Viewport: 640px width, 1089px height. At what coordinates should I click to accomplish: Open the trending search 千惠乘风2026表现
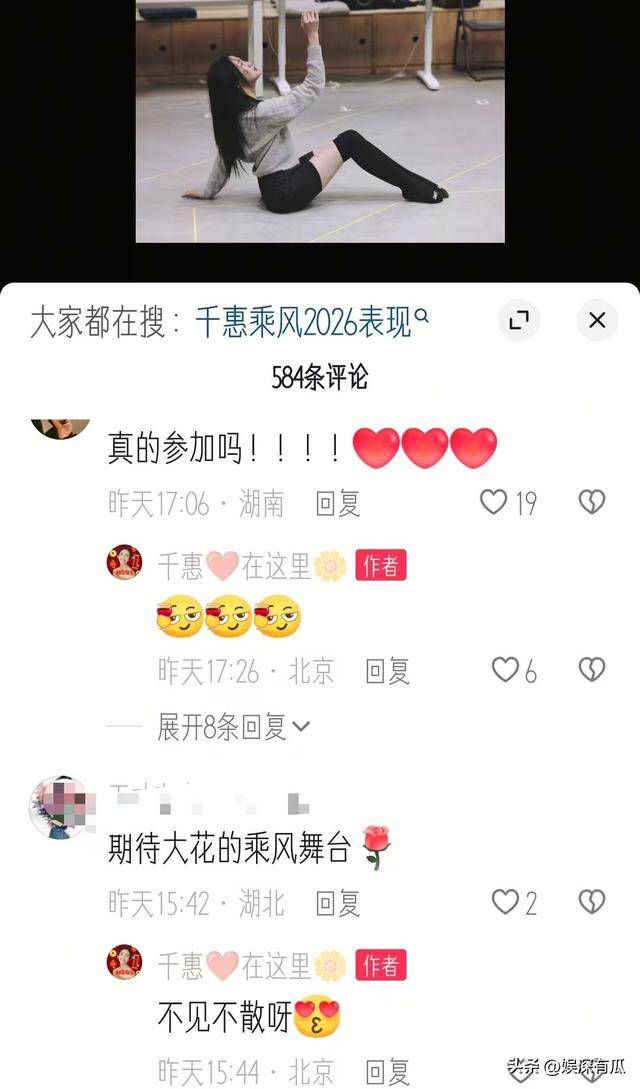click(312, 322)
